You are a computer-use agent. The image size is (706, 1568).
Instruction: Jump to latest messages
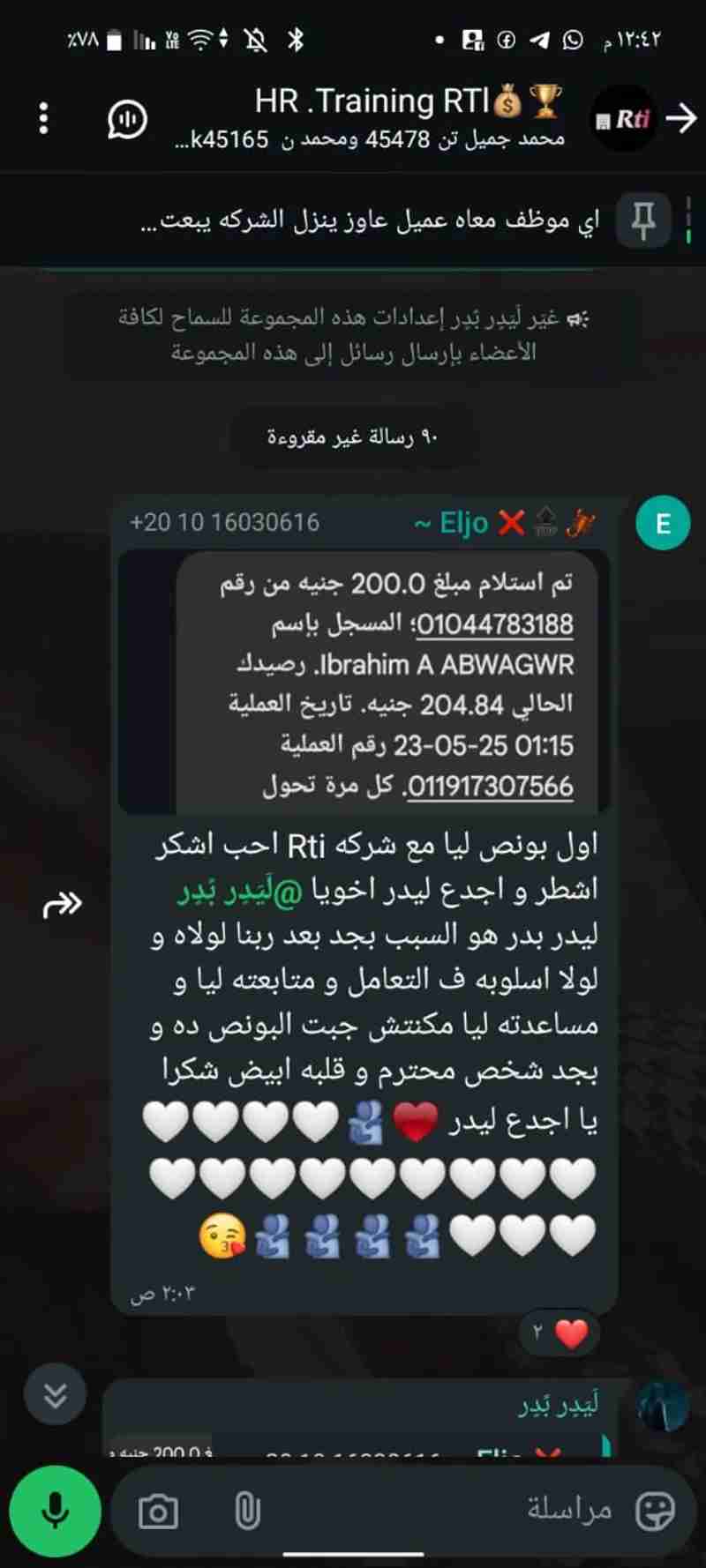(x=55, y=1394)
